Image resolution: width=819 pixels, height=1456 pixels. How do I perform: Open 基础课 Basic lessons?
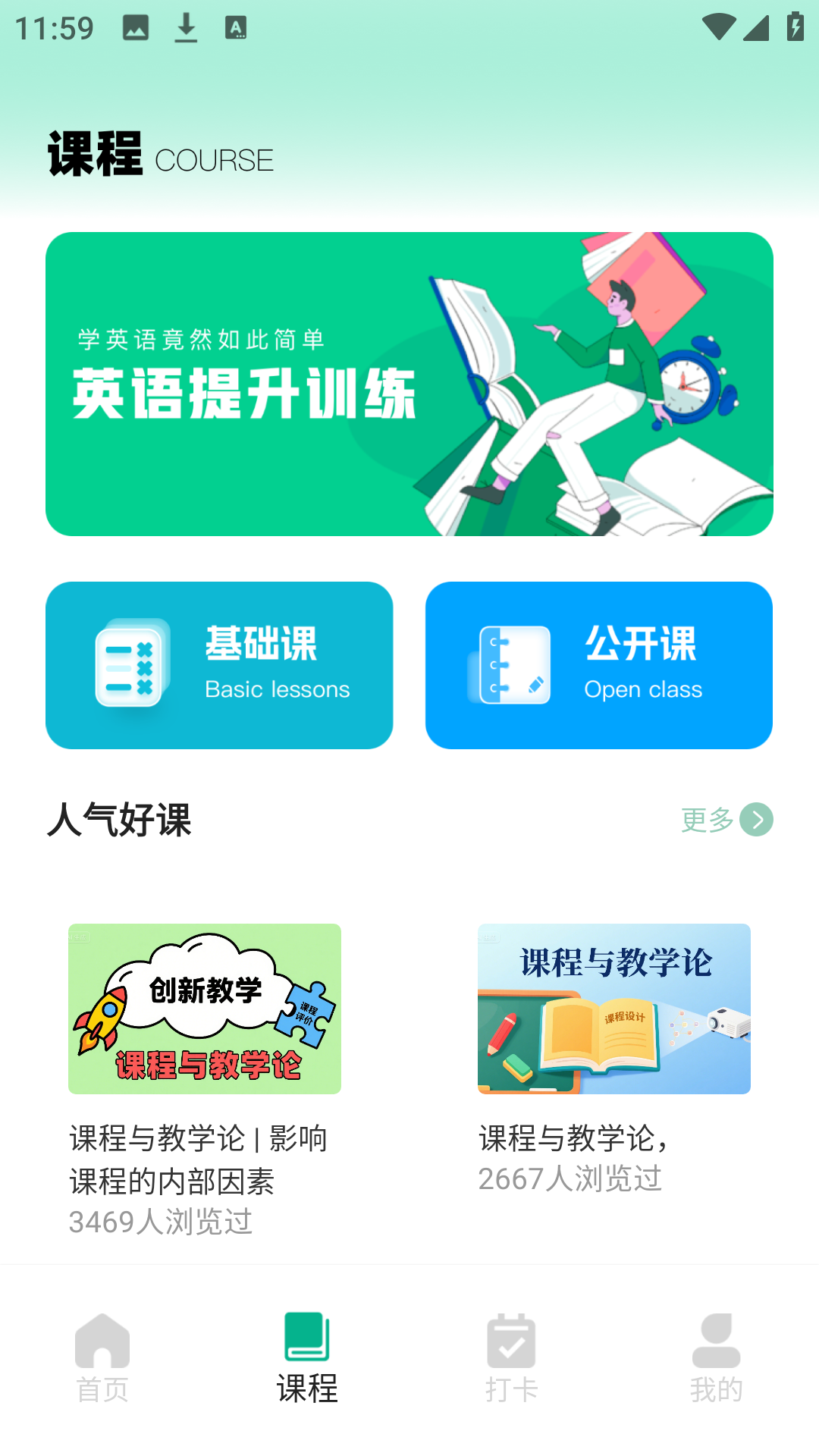pyautogui.click(x=219, y=665)
